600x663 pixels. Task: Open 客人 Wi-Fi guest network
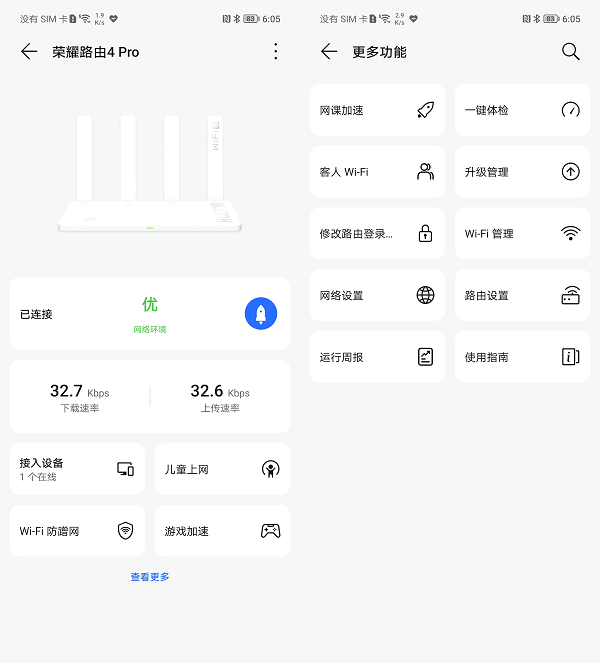pyautogui.click(x=377, y=172)
